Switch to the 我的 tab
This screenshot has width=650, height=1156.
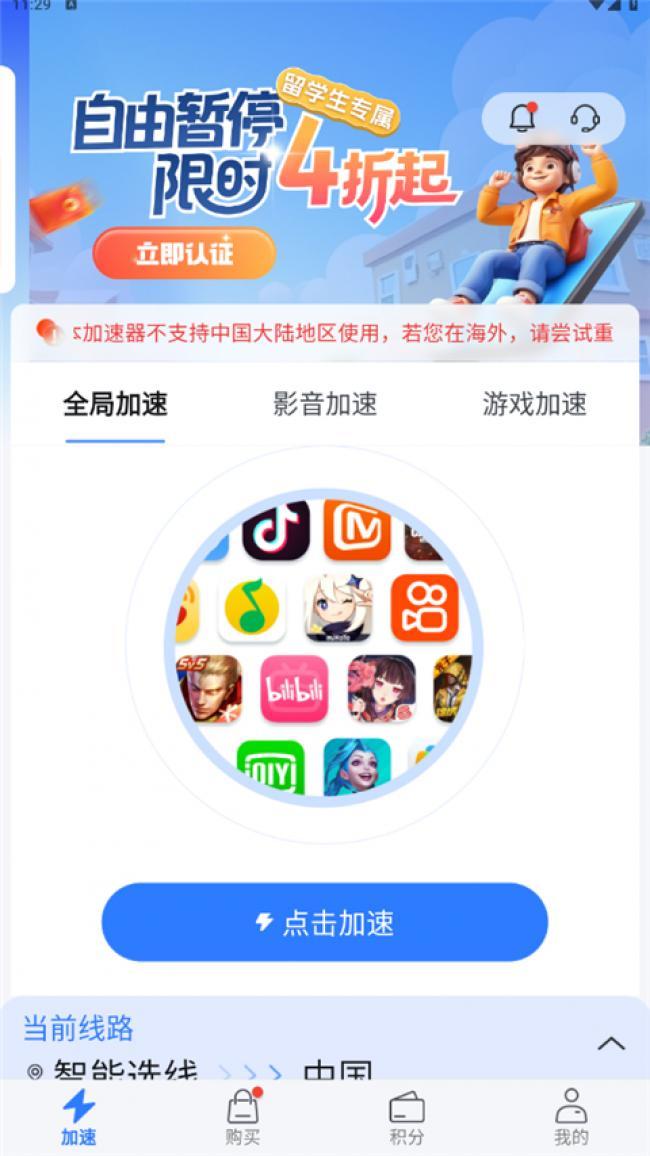point(571,1117)
